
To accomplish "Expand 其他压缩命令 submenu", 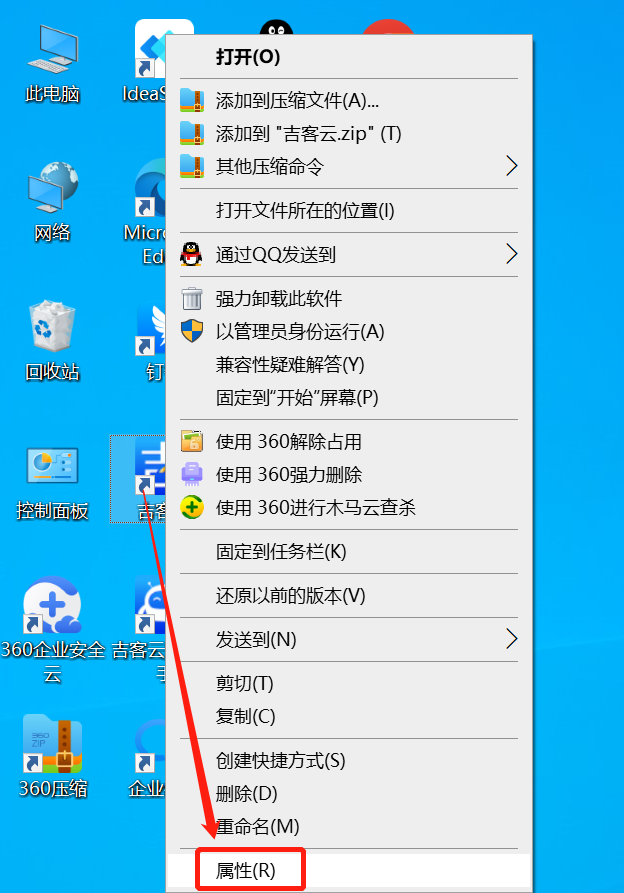I will point(270,166).
